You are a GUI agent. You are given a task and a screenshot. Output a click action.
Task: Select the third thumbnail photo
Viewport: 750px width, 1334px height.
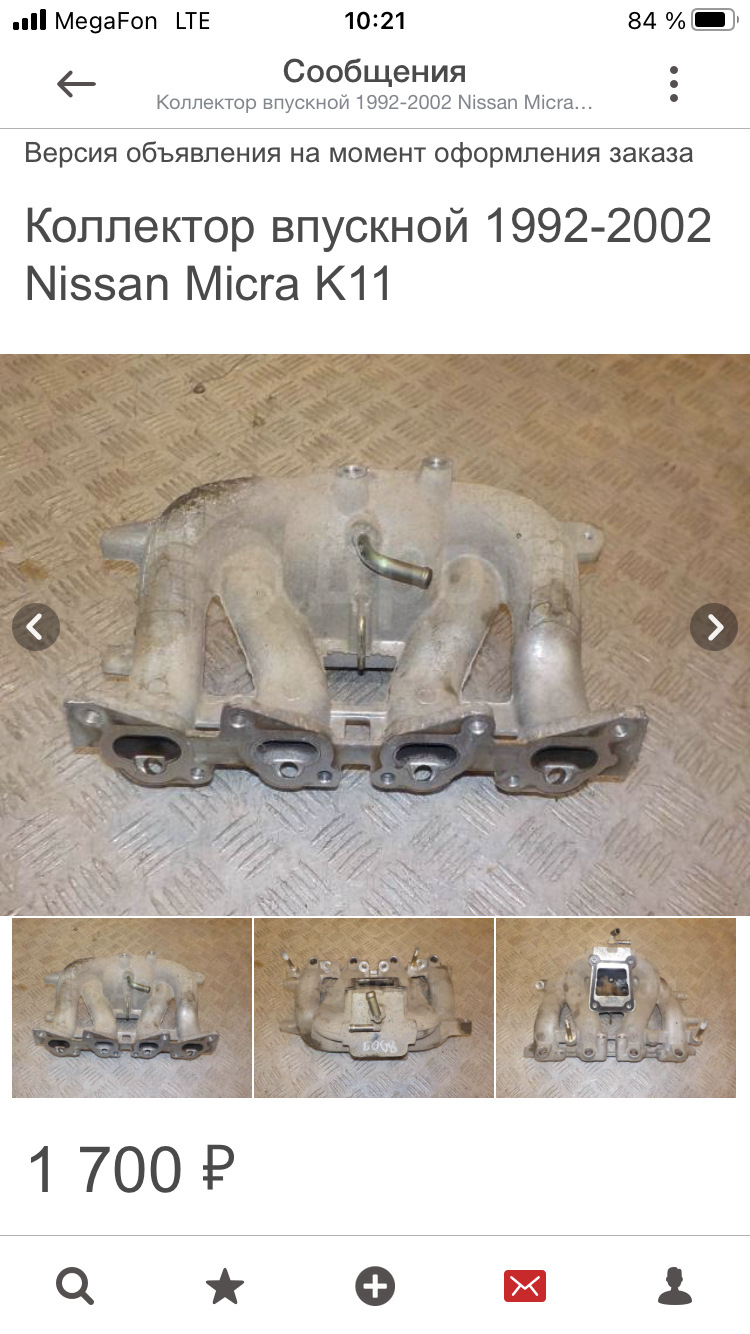pyautogui.click(x=616, y=1008)
